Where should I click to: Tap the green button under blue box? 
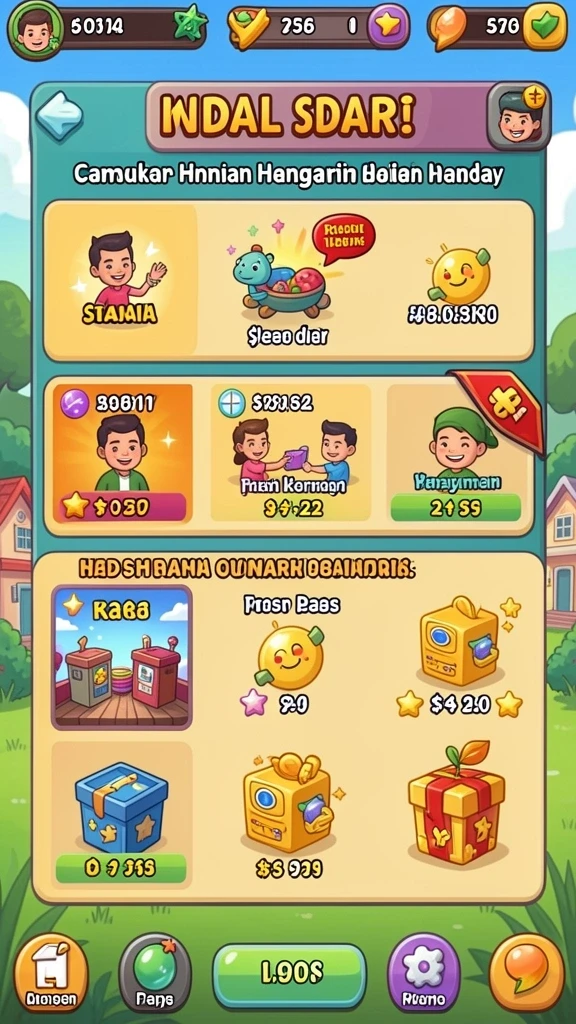tap(121, 868)
